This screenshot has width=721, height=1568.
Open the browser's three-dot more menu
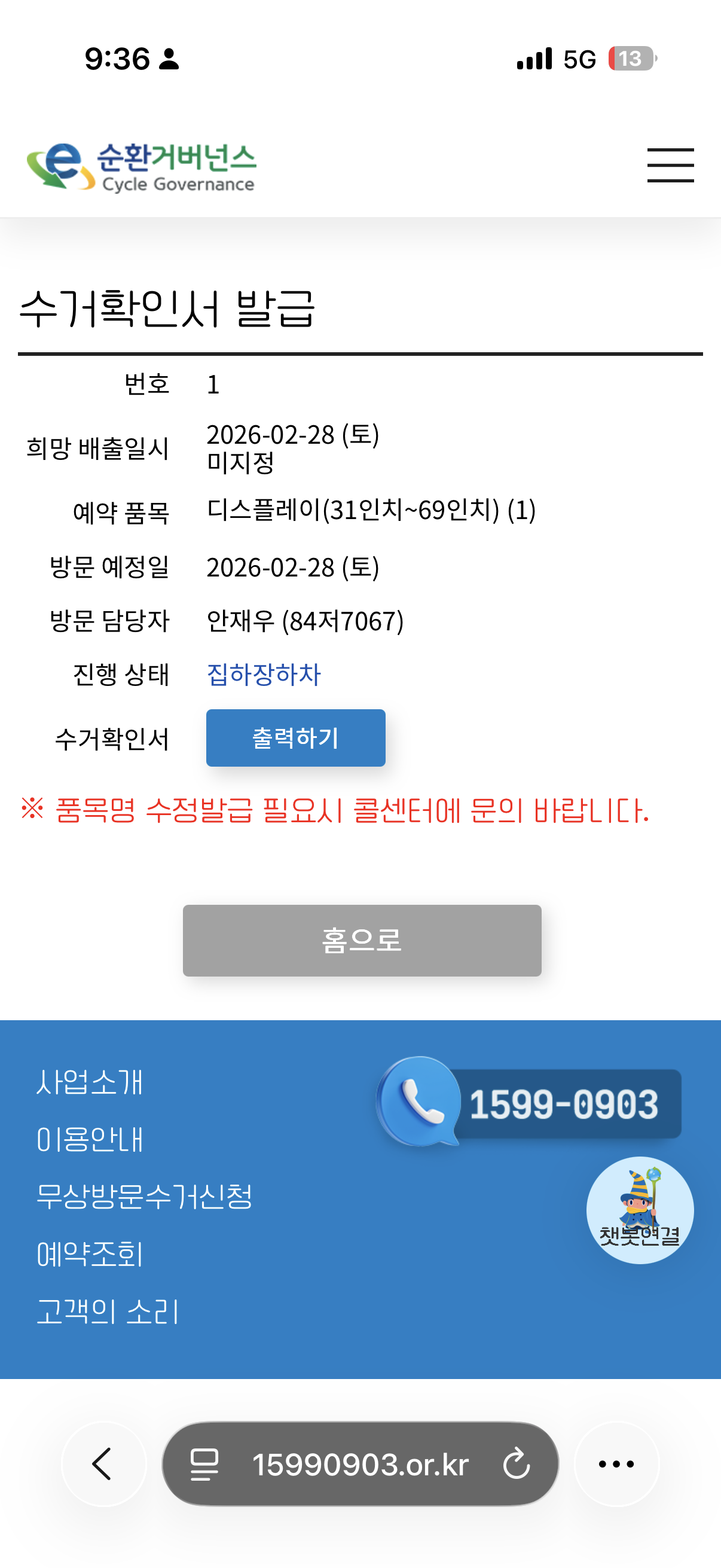pos(616,1463)
